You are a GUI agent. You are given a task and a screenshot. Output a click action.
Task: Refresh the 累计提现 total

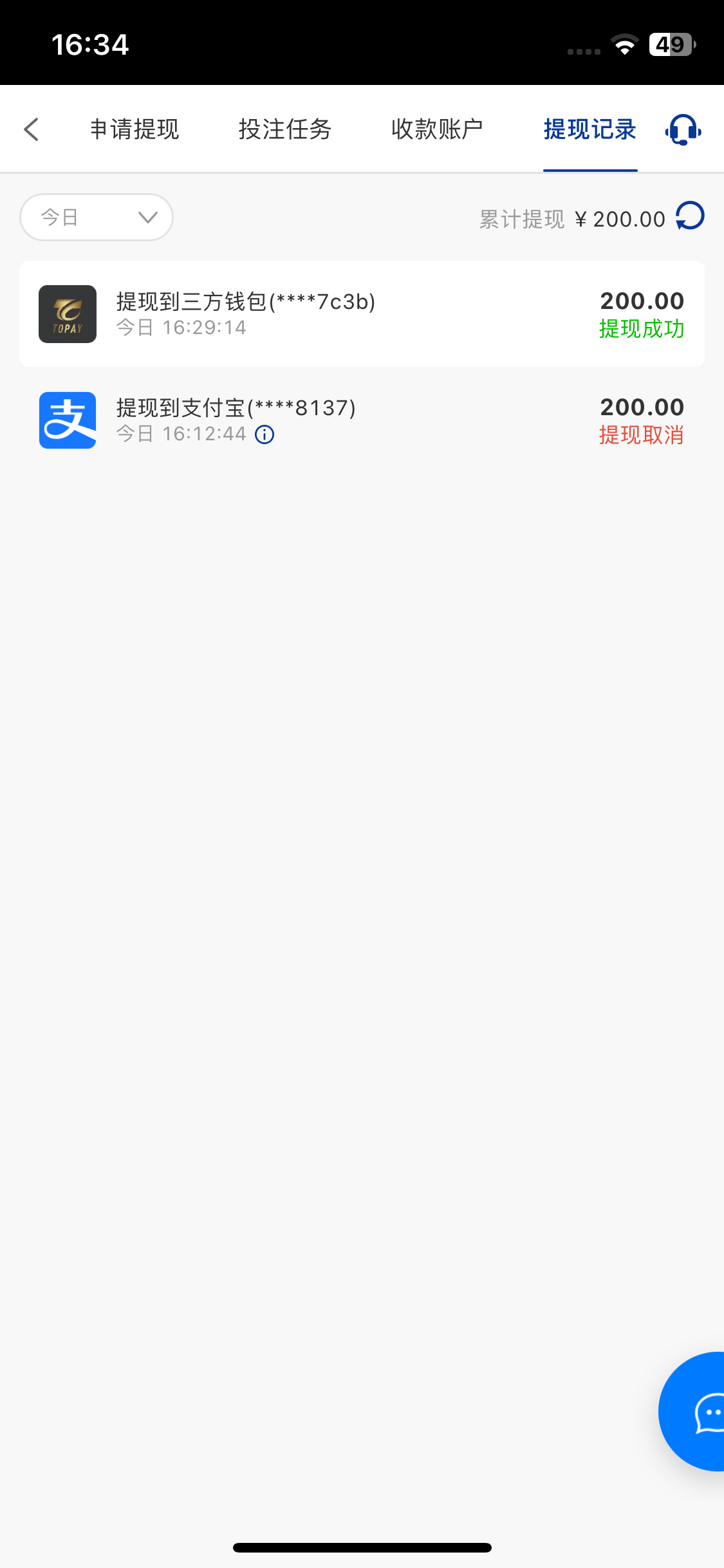(691, 216)
